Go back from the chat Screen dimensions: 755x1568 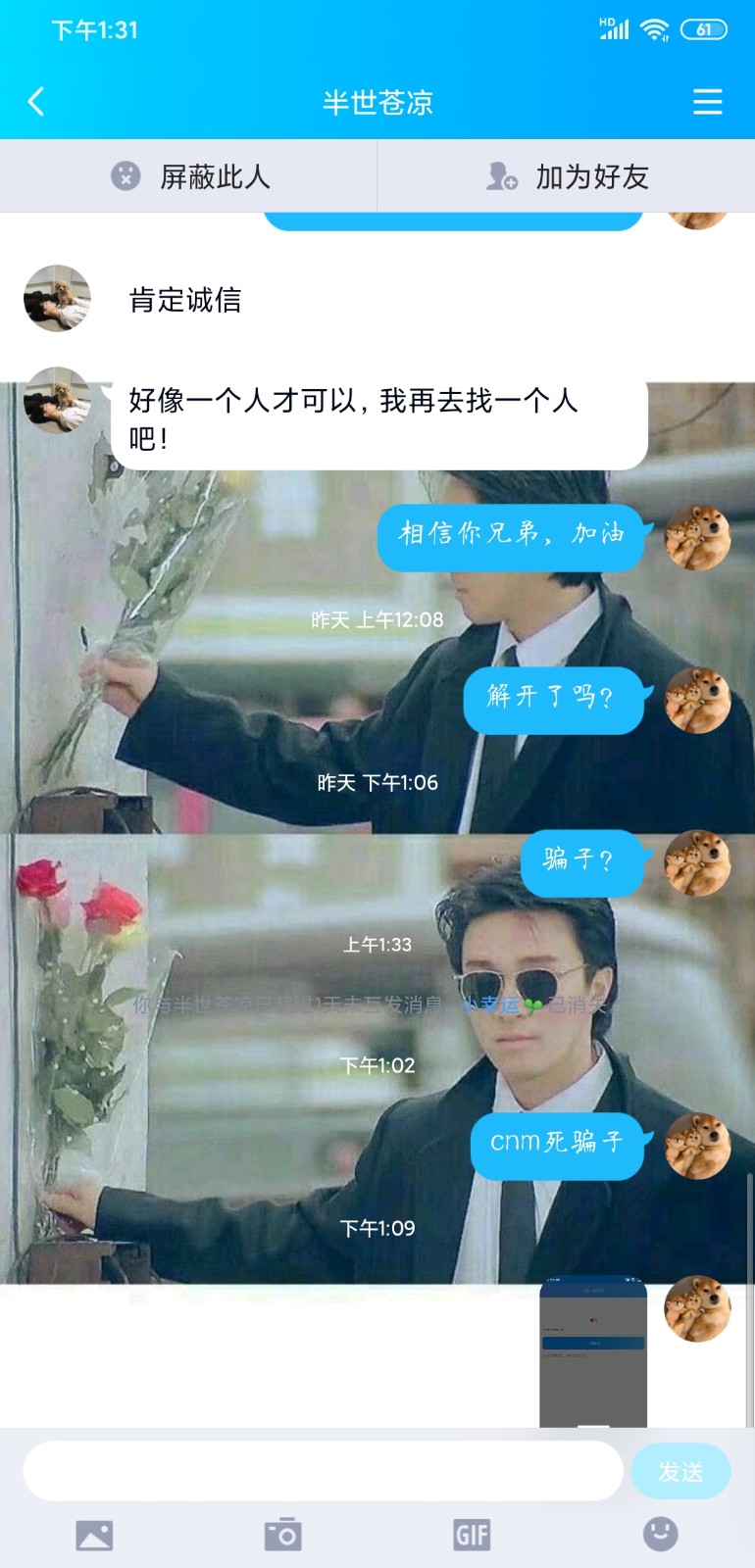point(36,101)
